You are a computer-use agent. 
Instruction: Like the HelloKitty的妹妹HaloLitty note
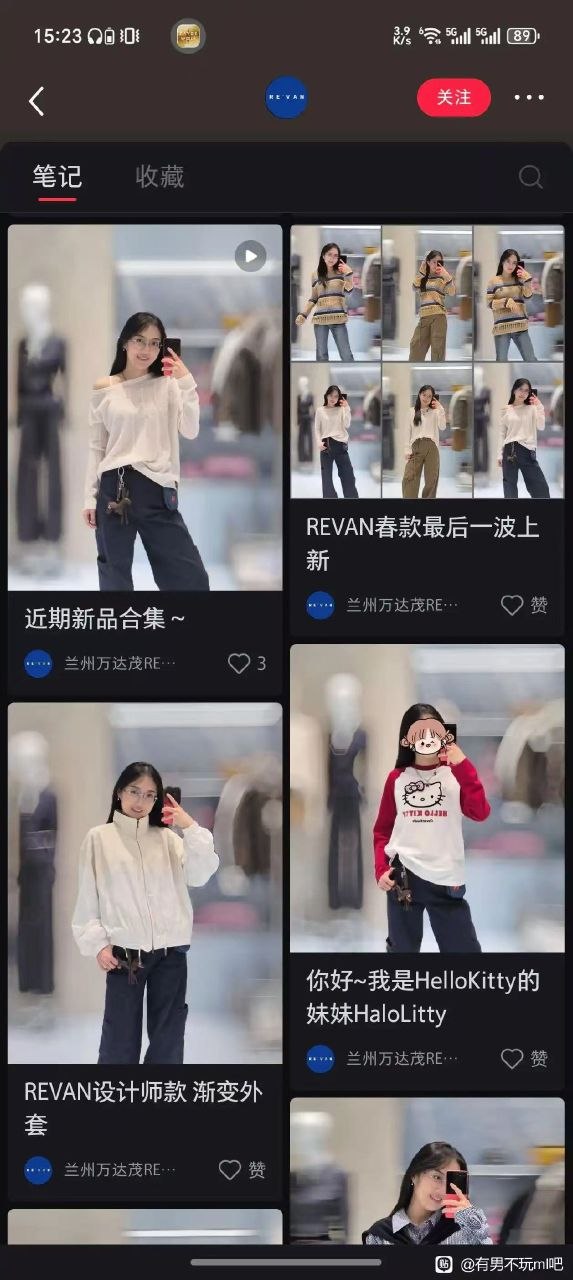(524, 1058)
